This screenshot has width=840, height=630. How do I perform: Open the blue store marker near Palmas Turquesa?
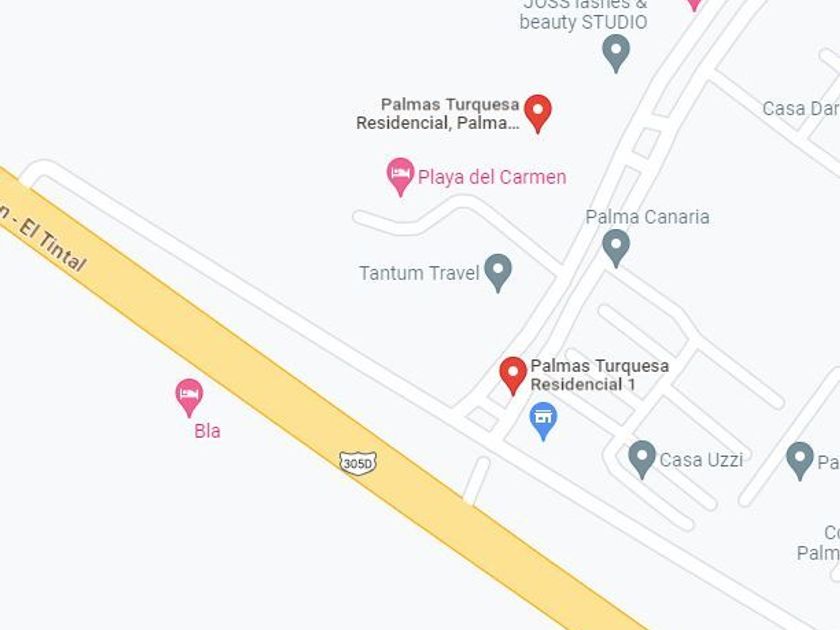pyautogui.click(x=543, y=421)
